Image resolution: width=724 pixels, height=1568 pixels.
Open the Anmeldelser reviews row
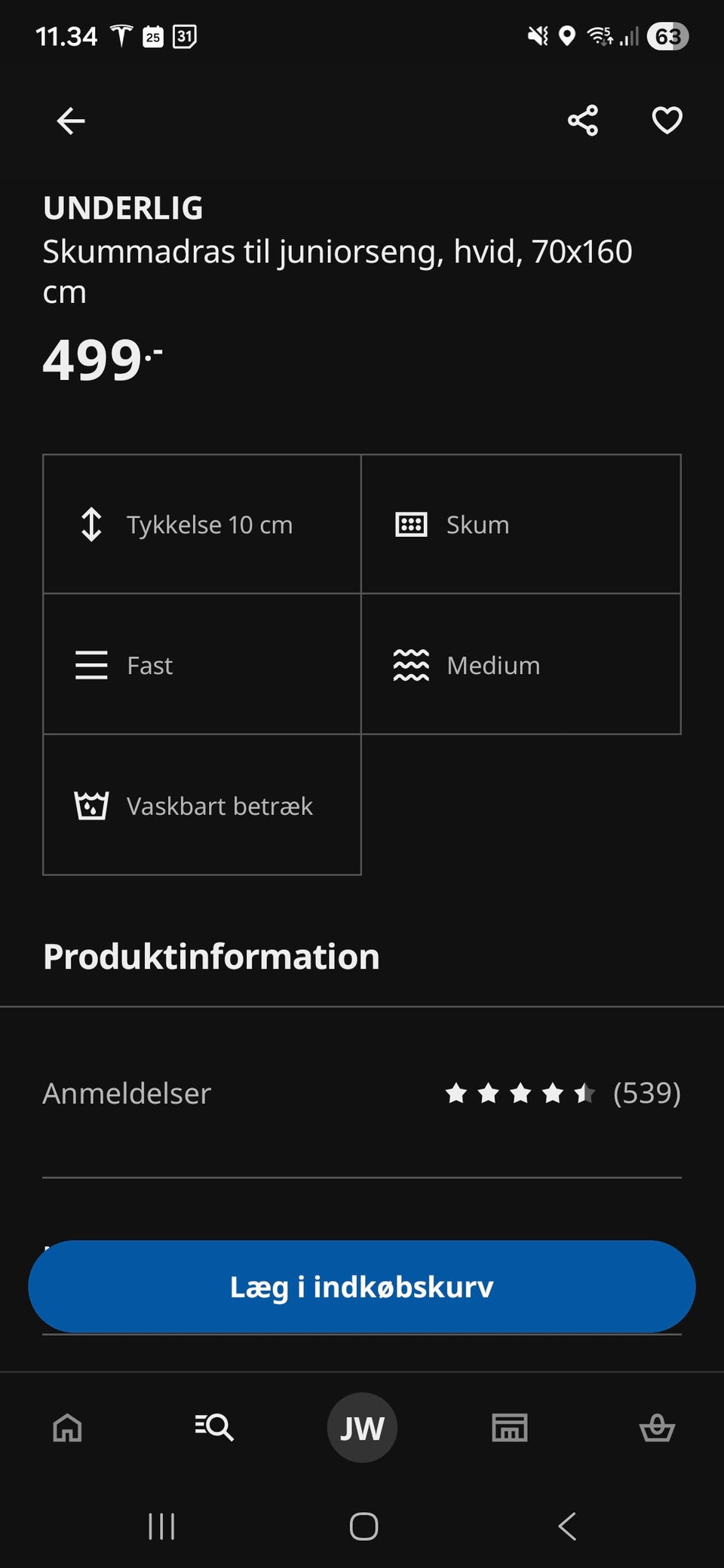coord(362,1092)
